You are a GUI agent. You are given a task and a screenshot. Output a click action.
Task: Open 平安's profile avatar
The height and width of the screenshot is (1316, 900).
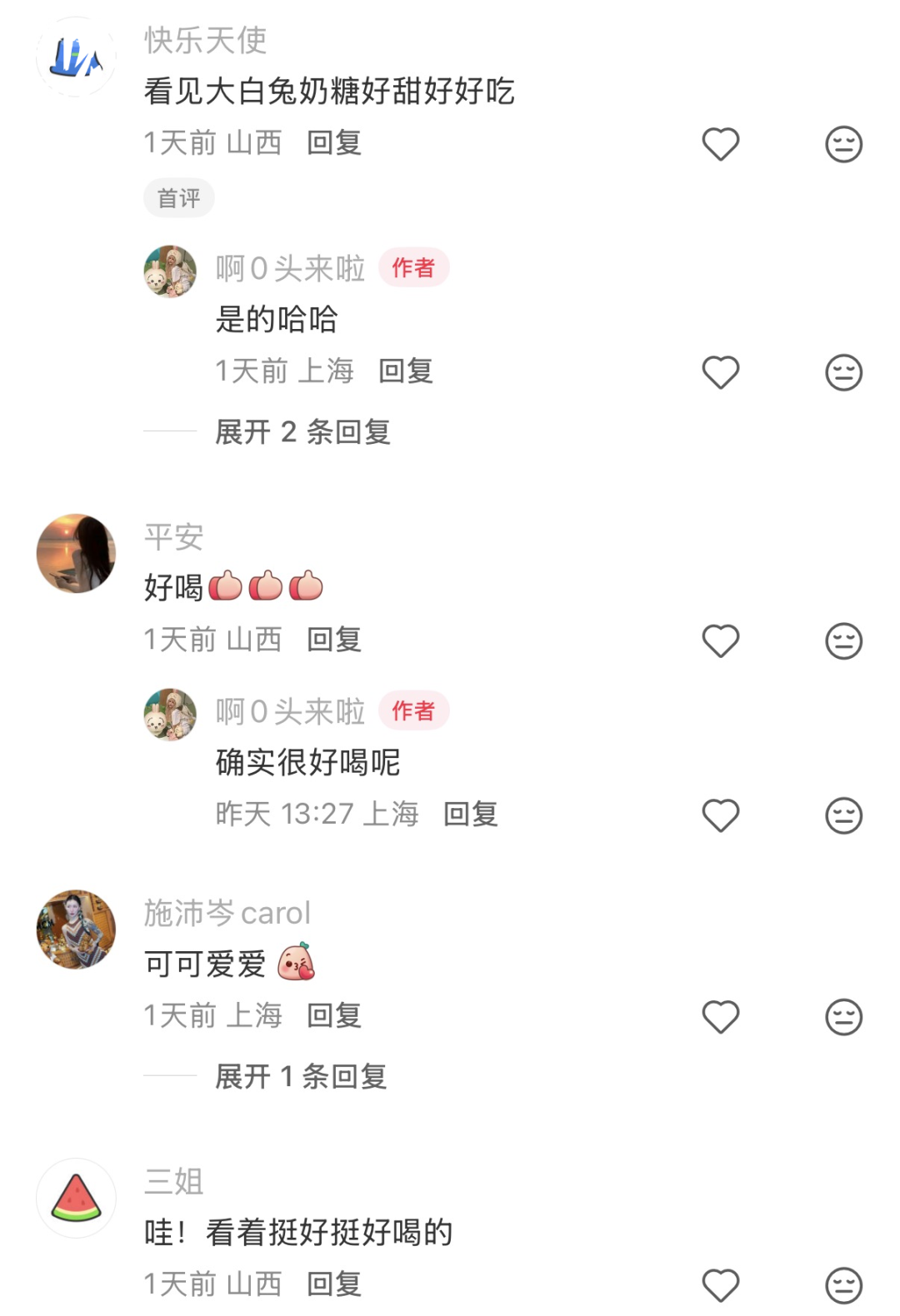pos(76,554)
